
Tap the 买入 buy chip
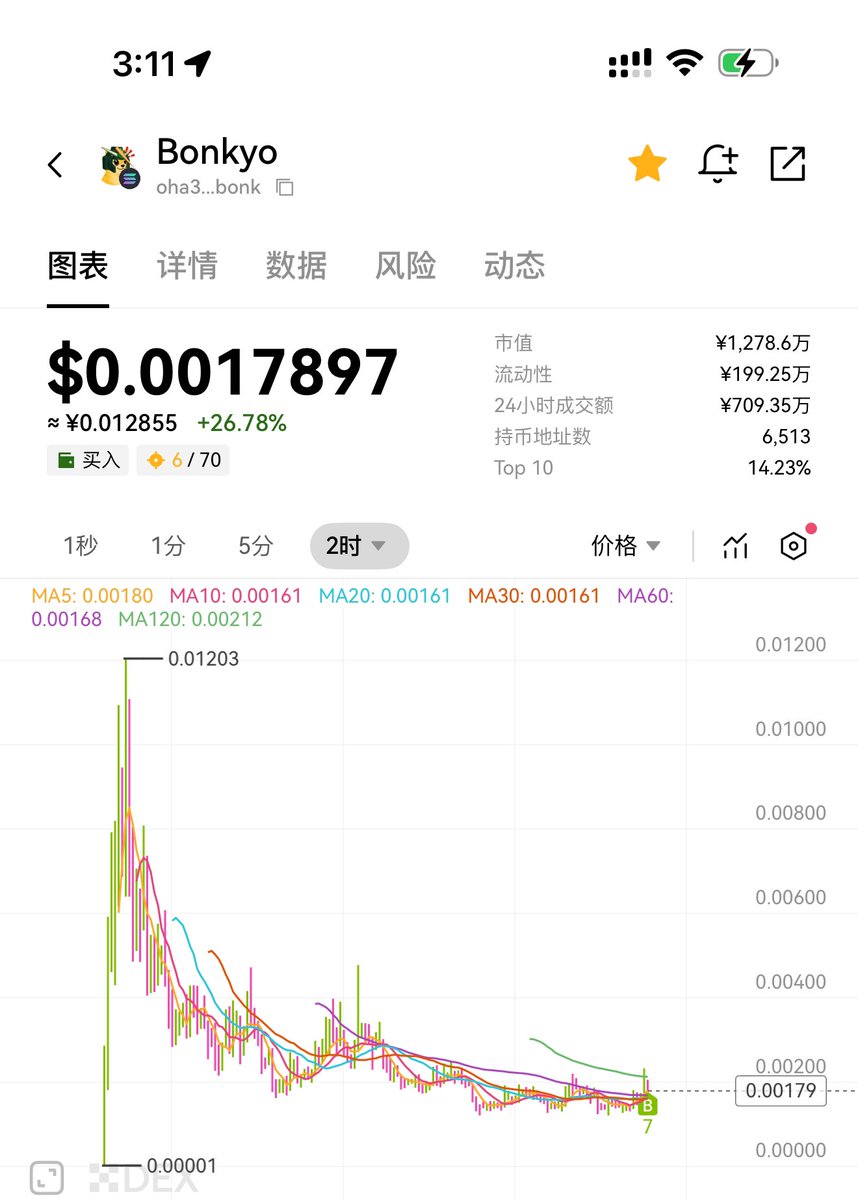(x=88, y=460)
